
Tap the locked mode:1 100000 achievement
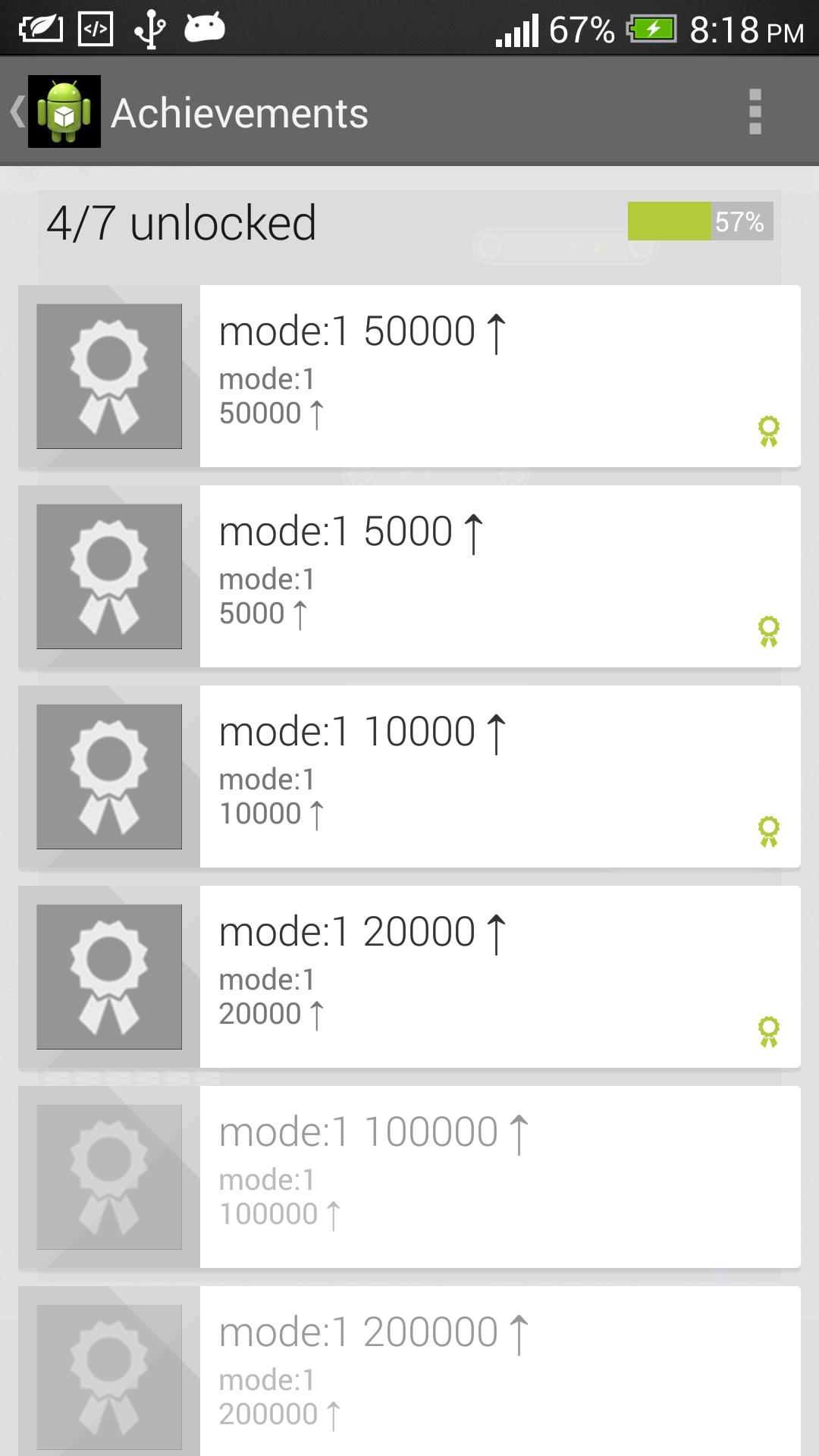[x=409, y=1177]
